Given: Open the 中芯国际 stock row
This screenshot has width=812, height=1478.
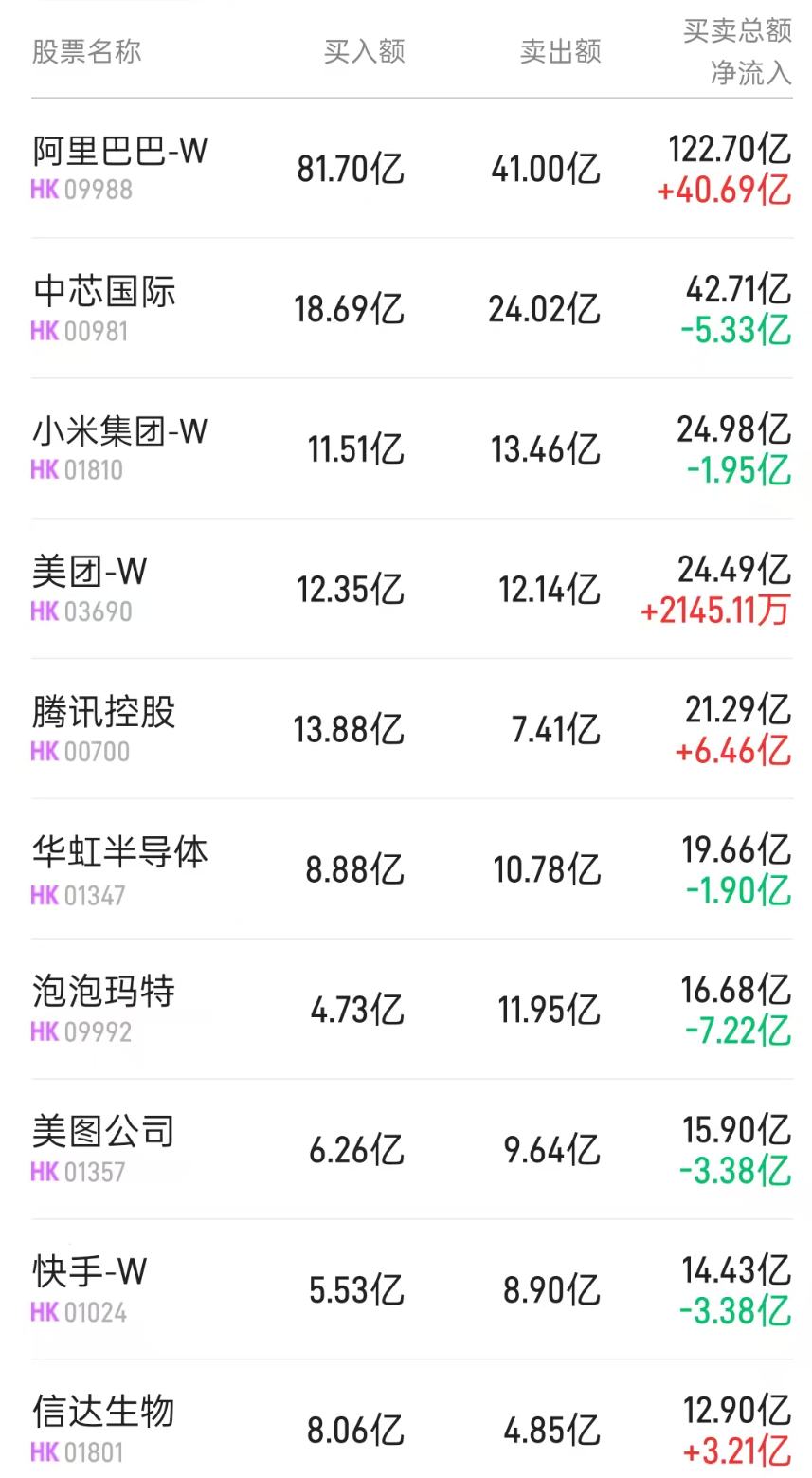Looking at the screenshot, I should click(411, 309).
